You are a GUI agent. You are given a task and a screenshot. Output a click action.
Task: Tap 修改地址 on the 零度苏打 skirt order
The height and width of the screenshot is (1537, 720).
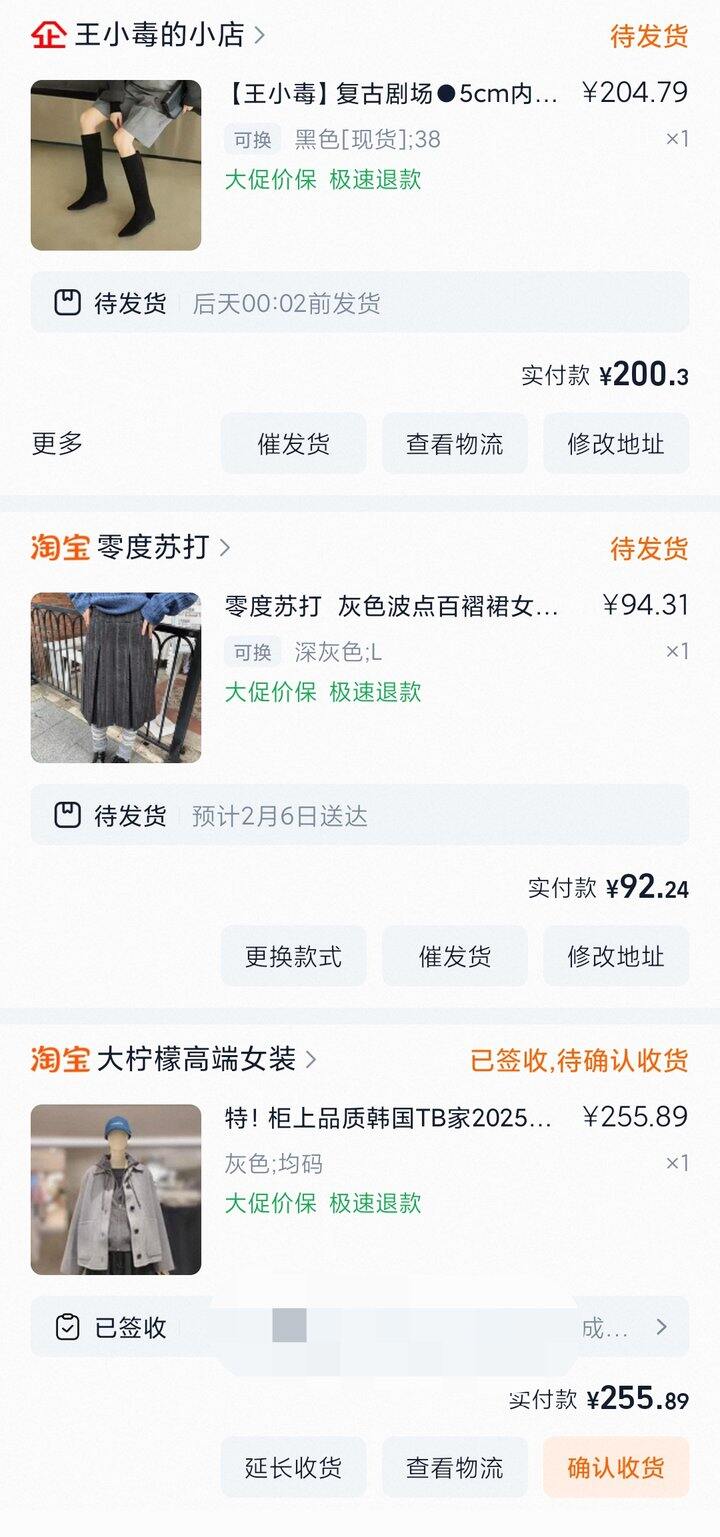pyautogui.click(x=615, y=956)
